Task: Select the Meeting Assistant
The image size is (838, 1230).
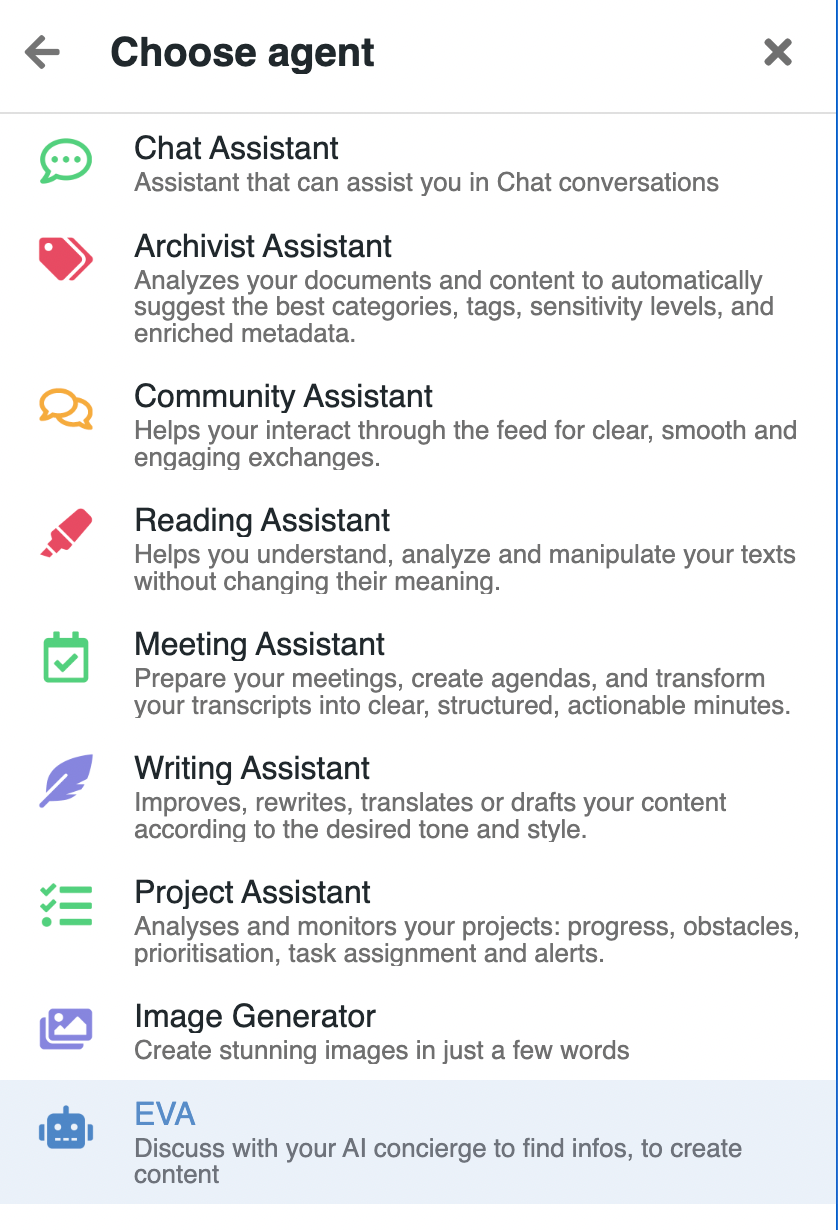Action: point(259,645)
